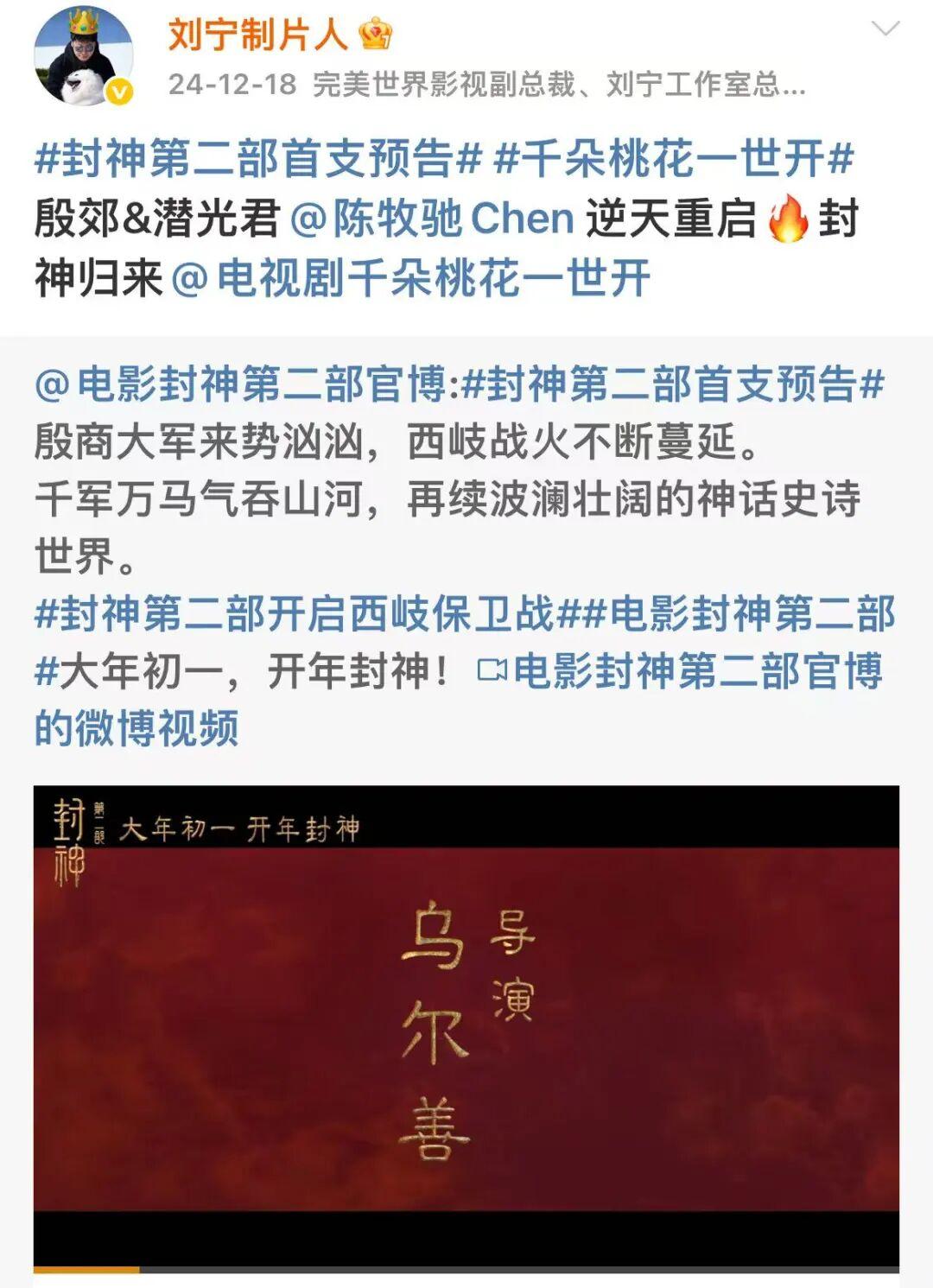Screen dimensions: 933x1288
Task: Open mention @电影封神第二部官博
Action: pos(240,384)
